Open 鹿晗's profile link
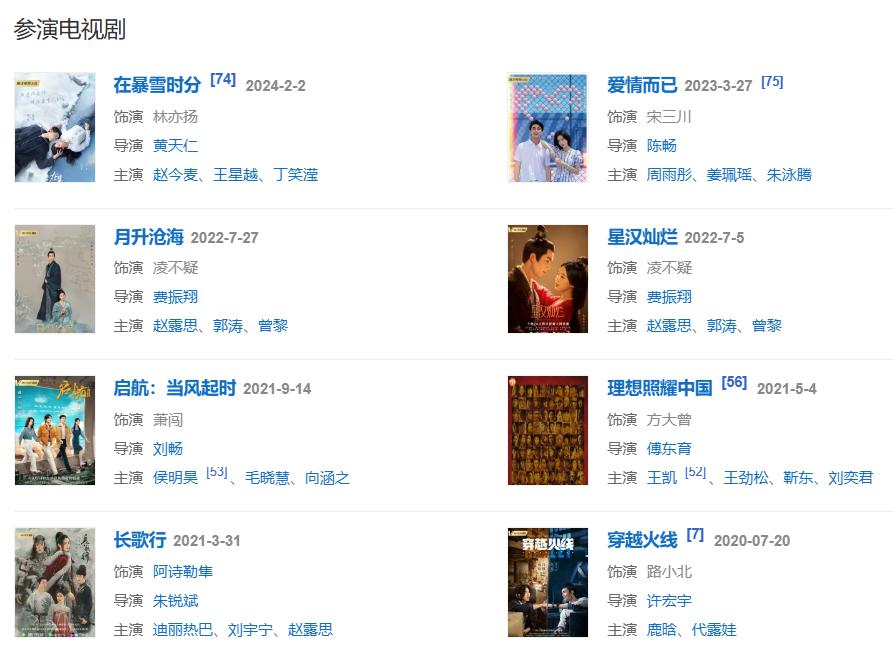 [662, 629]
